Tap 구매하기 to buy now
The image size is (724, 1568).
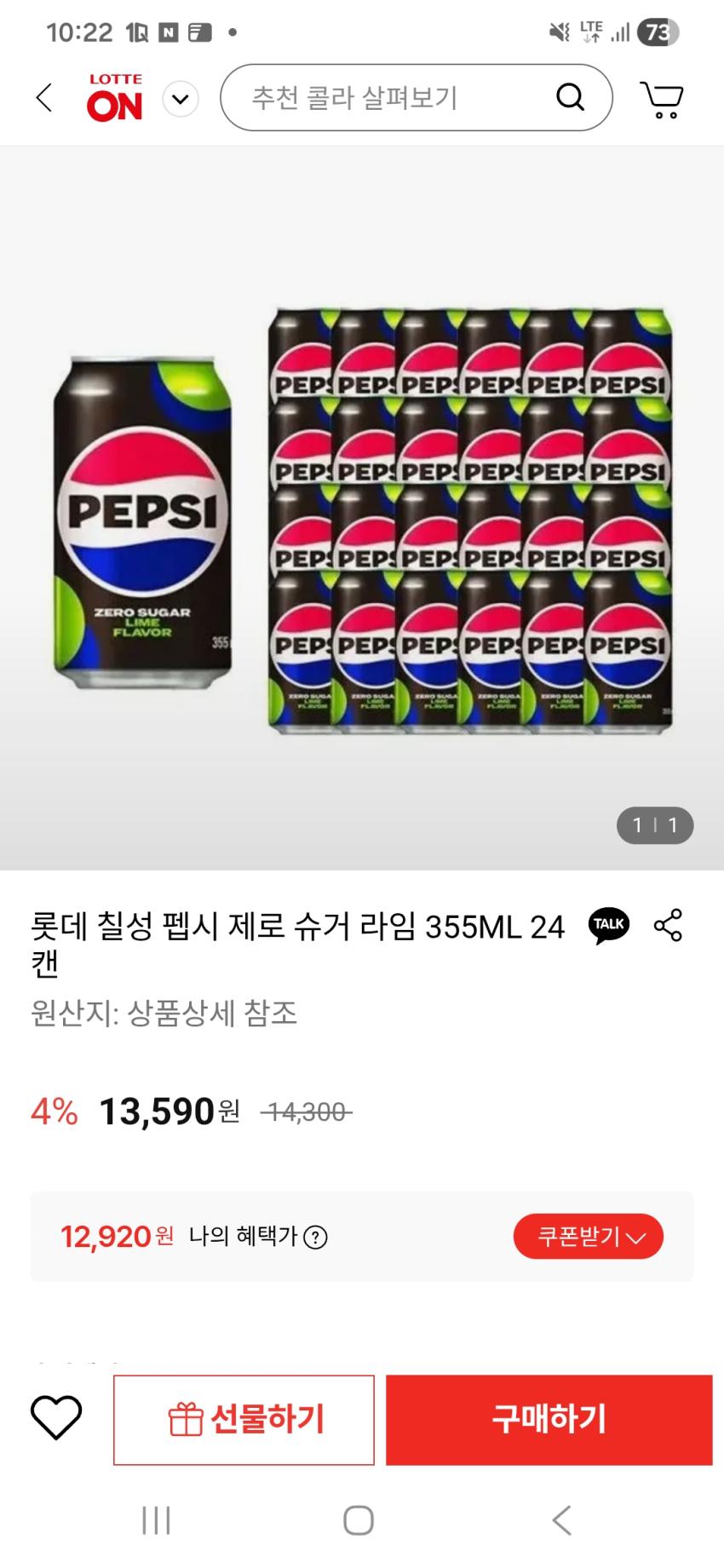549,1420
